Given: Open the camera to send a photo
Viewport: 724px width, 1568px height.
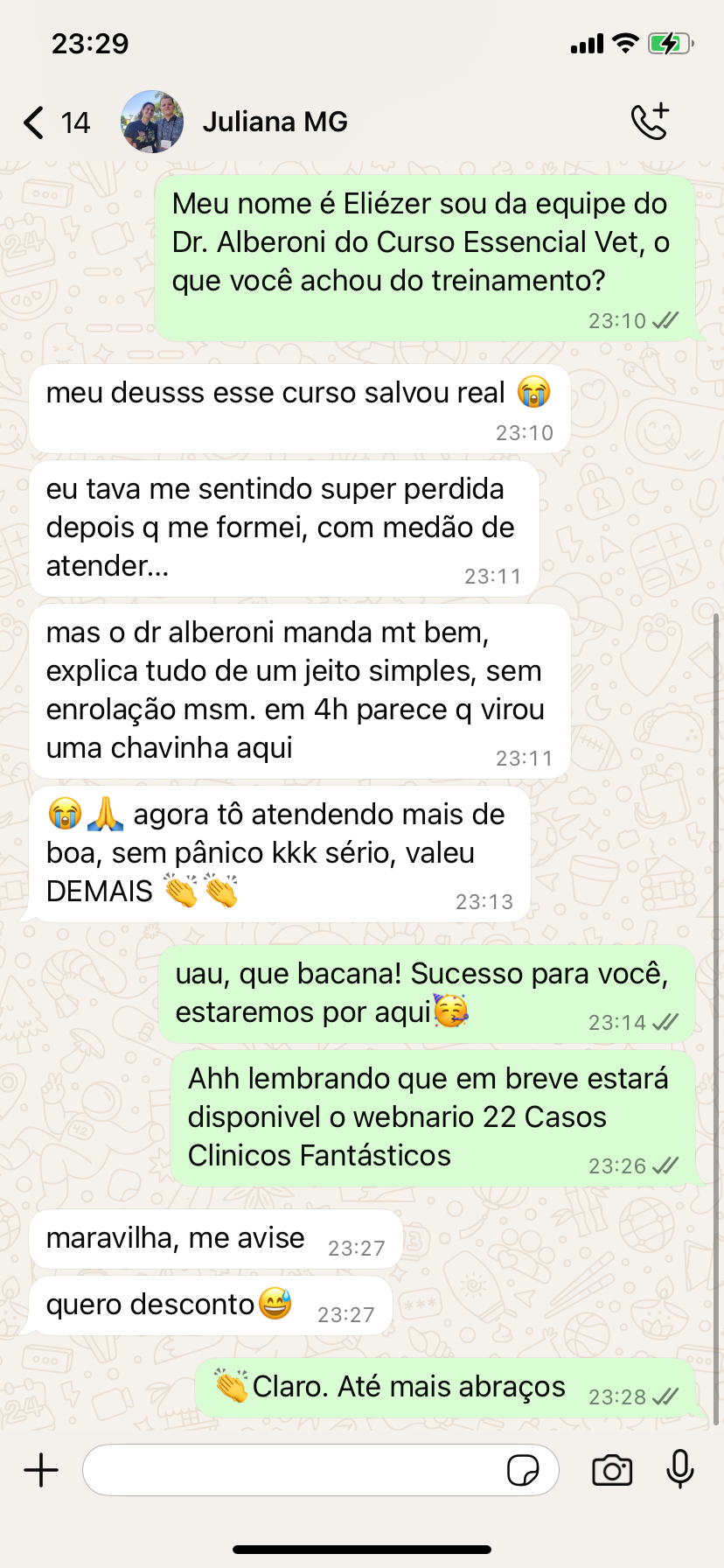Looking at the screenshot, I should tap(612, 1470).
